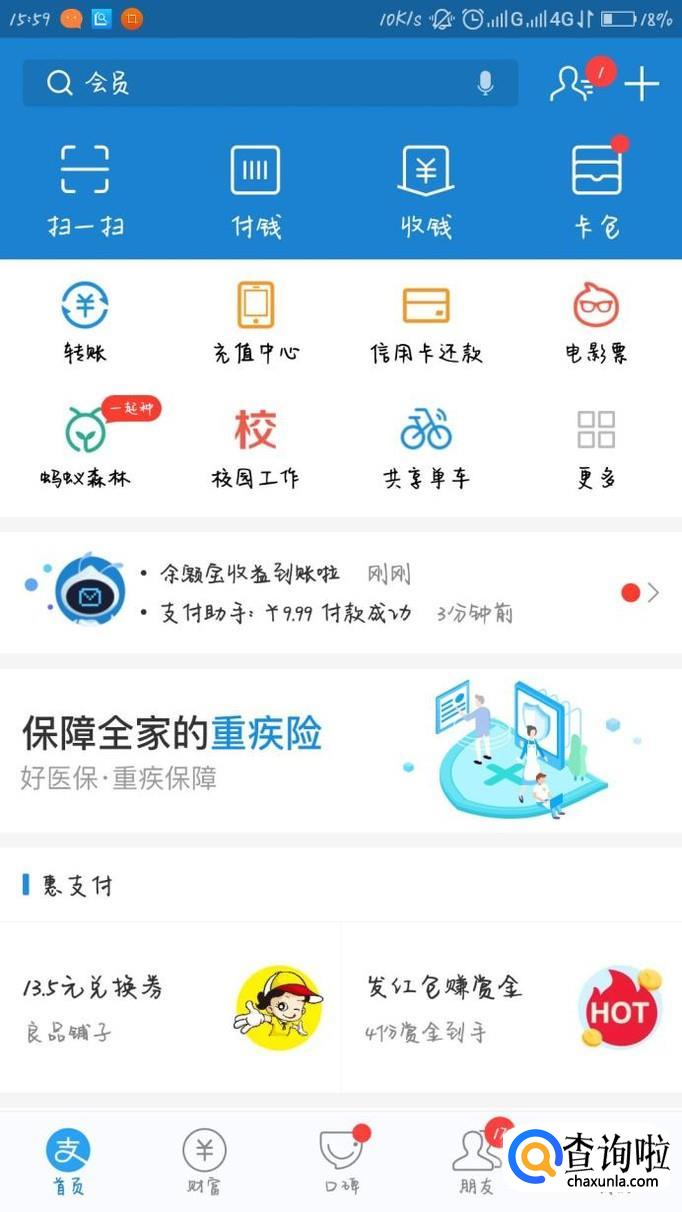Switch to the 财富 tab
682x1212 pixels.
coord(204,1160)
